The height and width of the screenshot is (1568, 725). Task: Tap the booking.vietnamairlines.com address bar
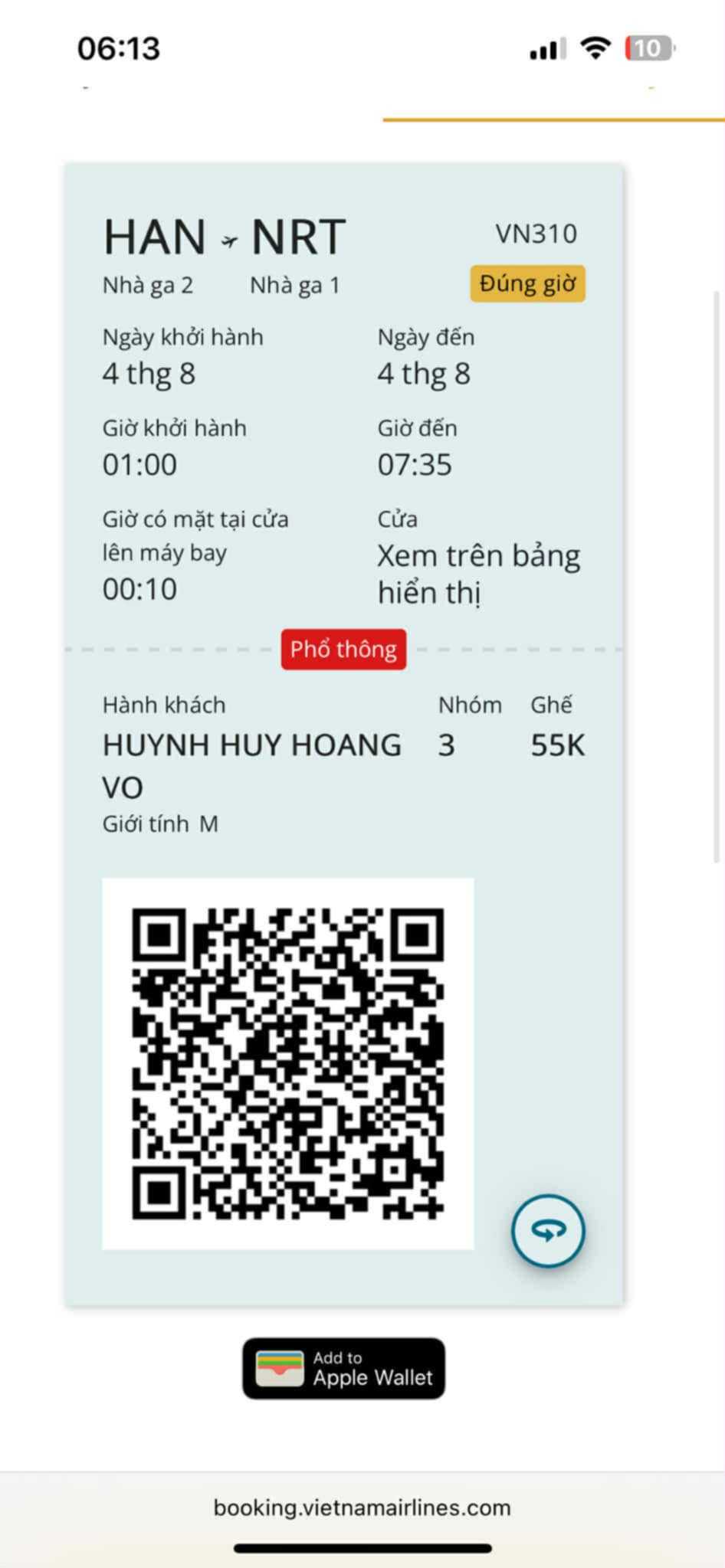[362, 1507]
